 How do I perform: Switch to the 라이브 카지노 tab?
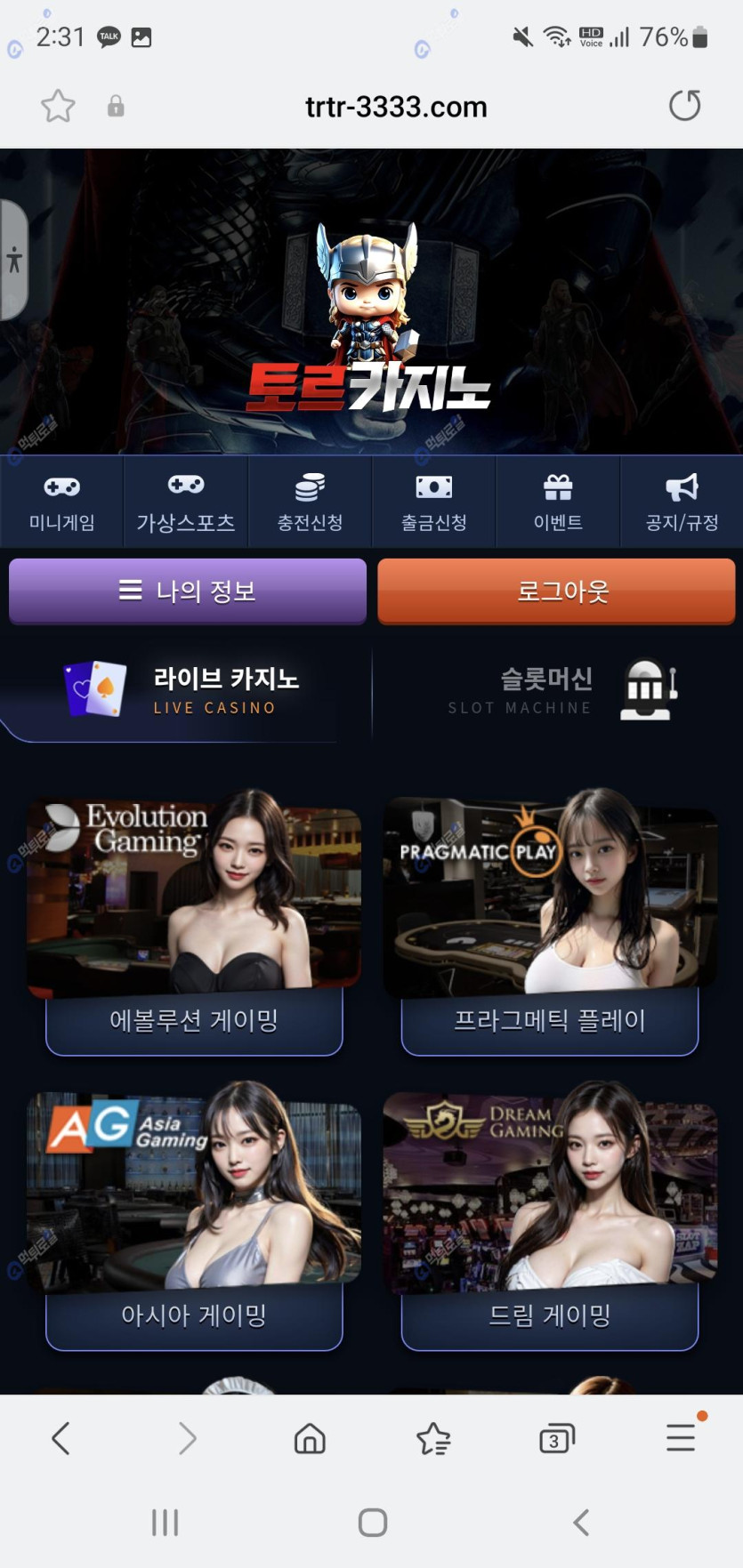tap(185, 691)
